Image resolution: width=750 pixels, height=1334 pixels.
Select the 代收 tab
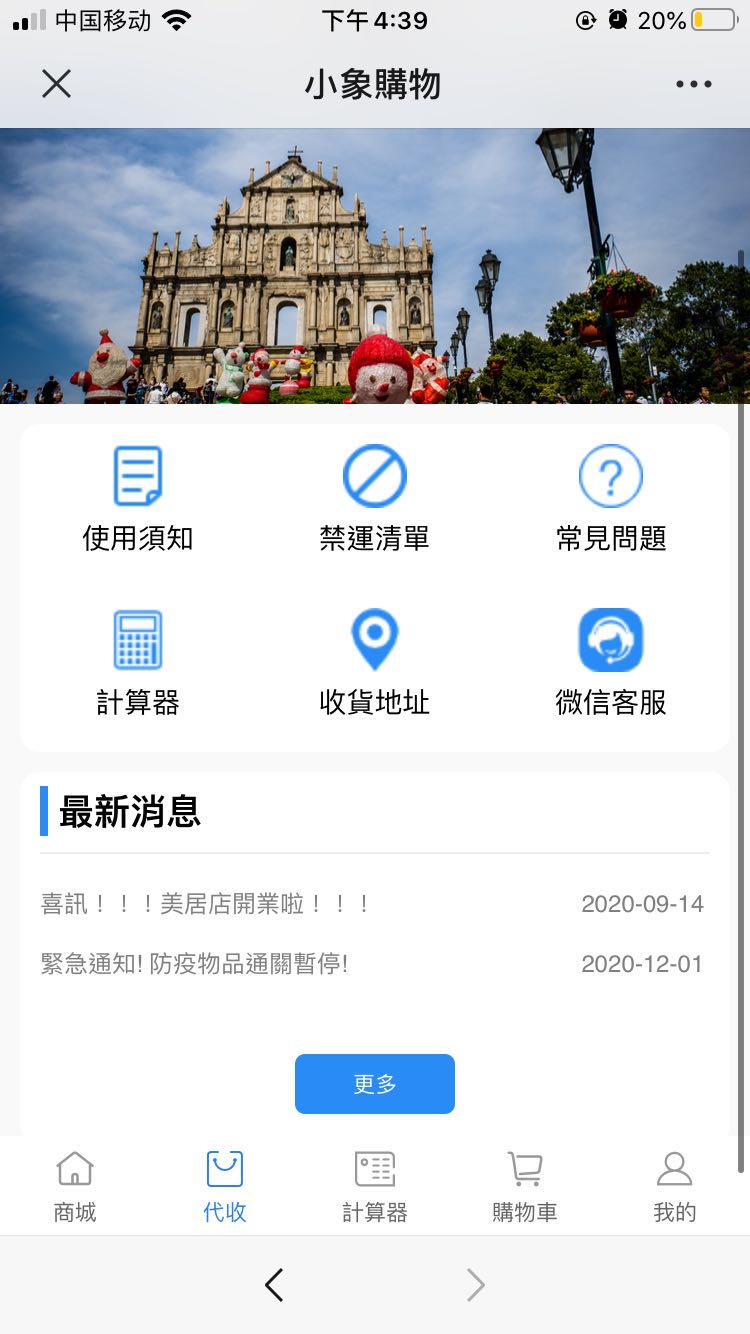(x=225, y=1187)
